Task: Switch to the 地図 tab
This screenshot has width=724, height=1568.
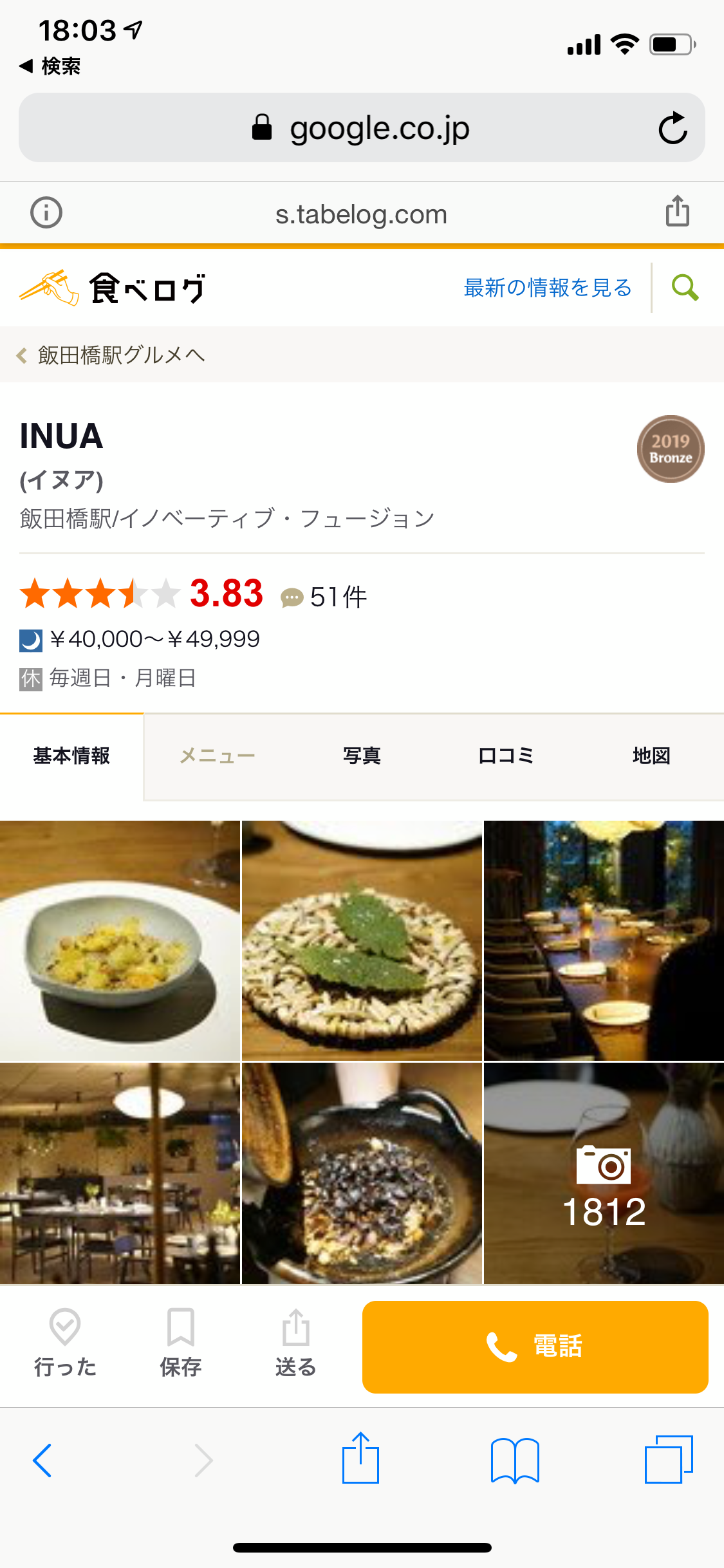Action: [651, 756]
